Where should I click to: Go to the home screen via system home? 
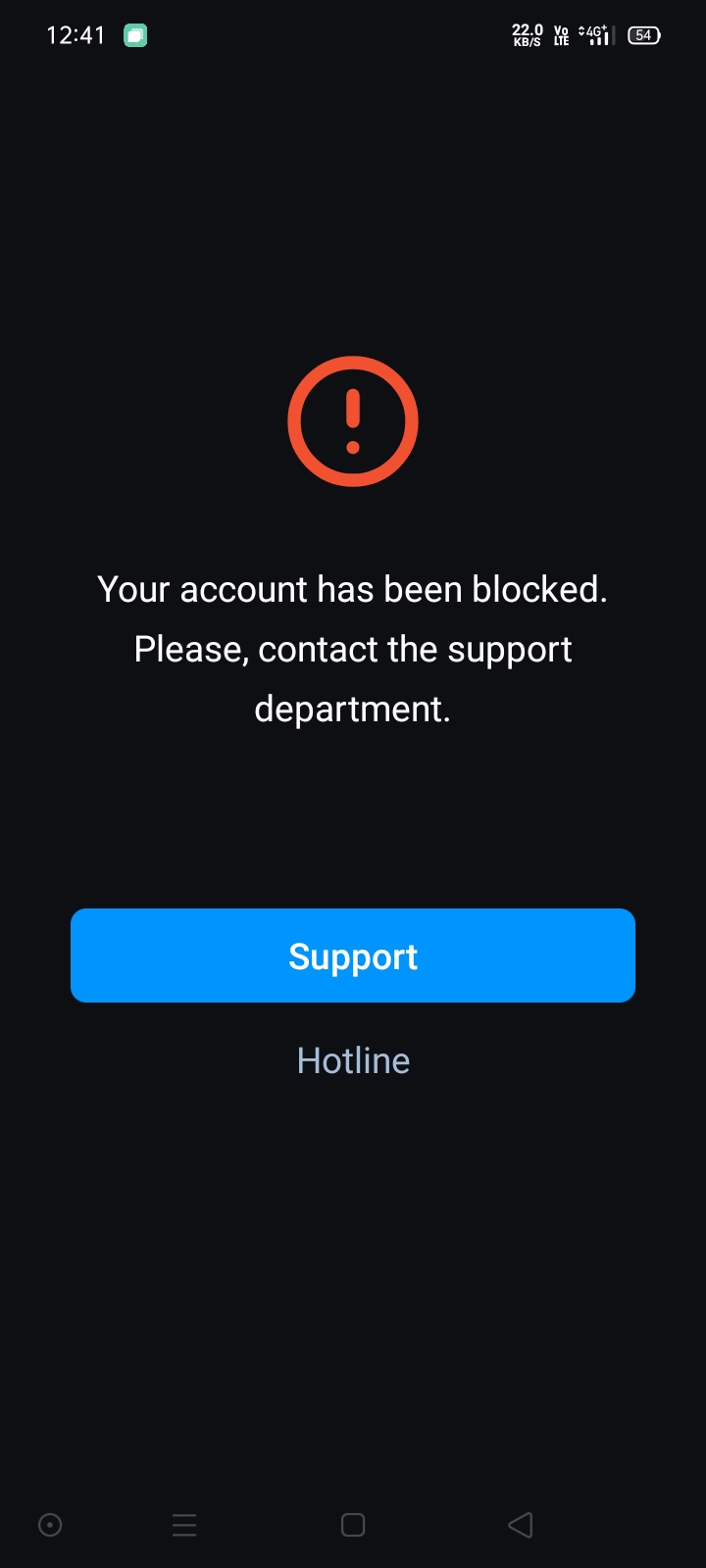pyautogui.click(x=353, y=1525)
